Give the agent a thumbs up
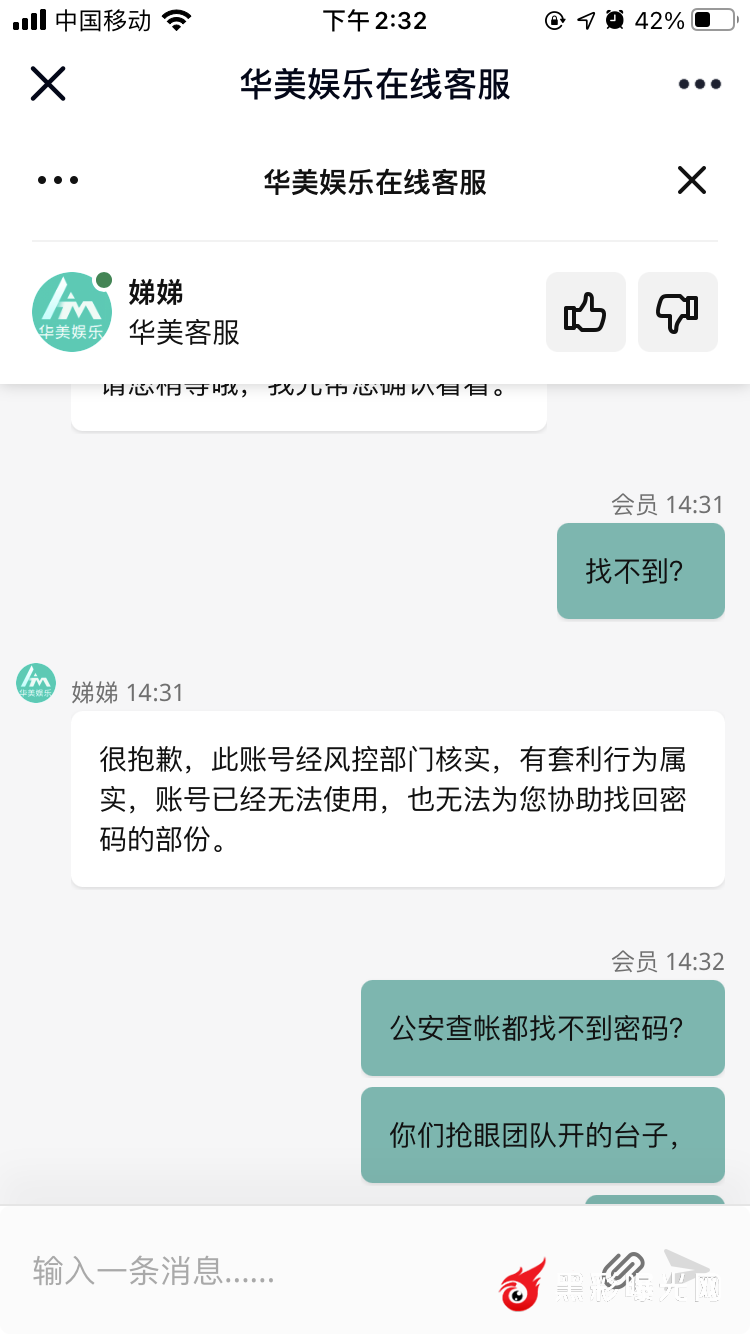The image size is (750, 1334). point(586,312)
